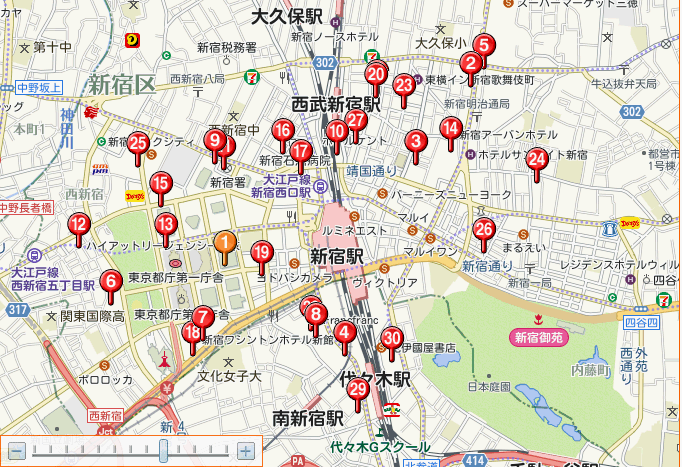
Task: Open marker number 16
Action: pyautogui.click(x=283, y=130)
